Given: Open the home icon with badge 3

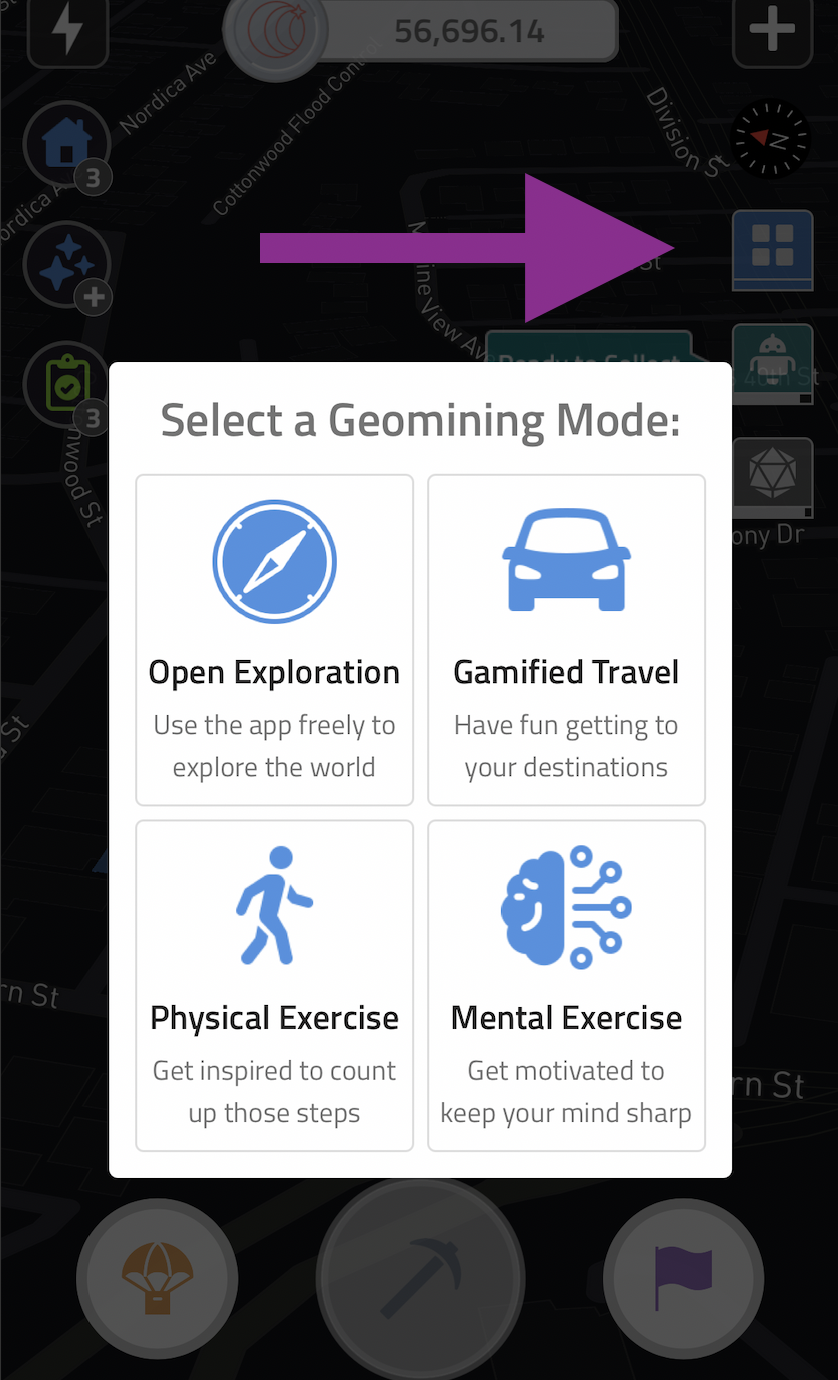Looking at the screenshot, I should pyautogui.click(x=66, y=147).
